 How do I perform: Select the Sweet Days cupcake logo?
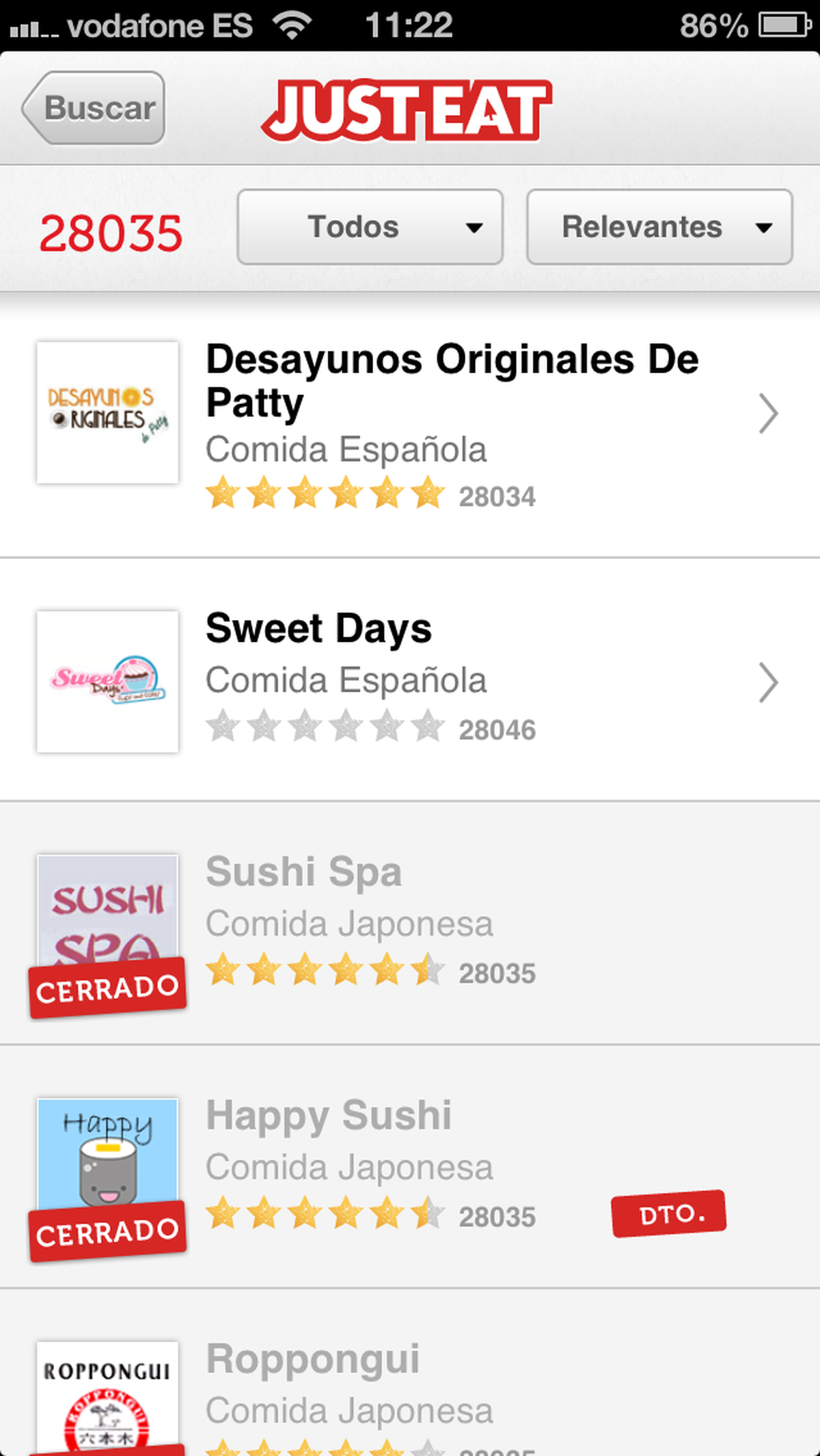pos(107,679)
